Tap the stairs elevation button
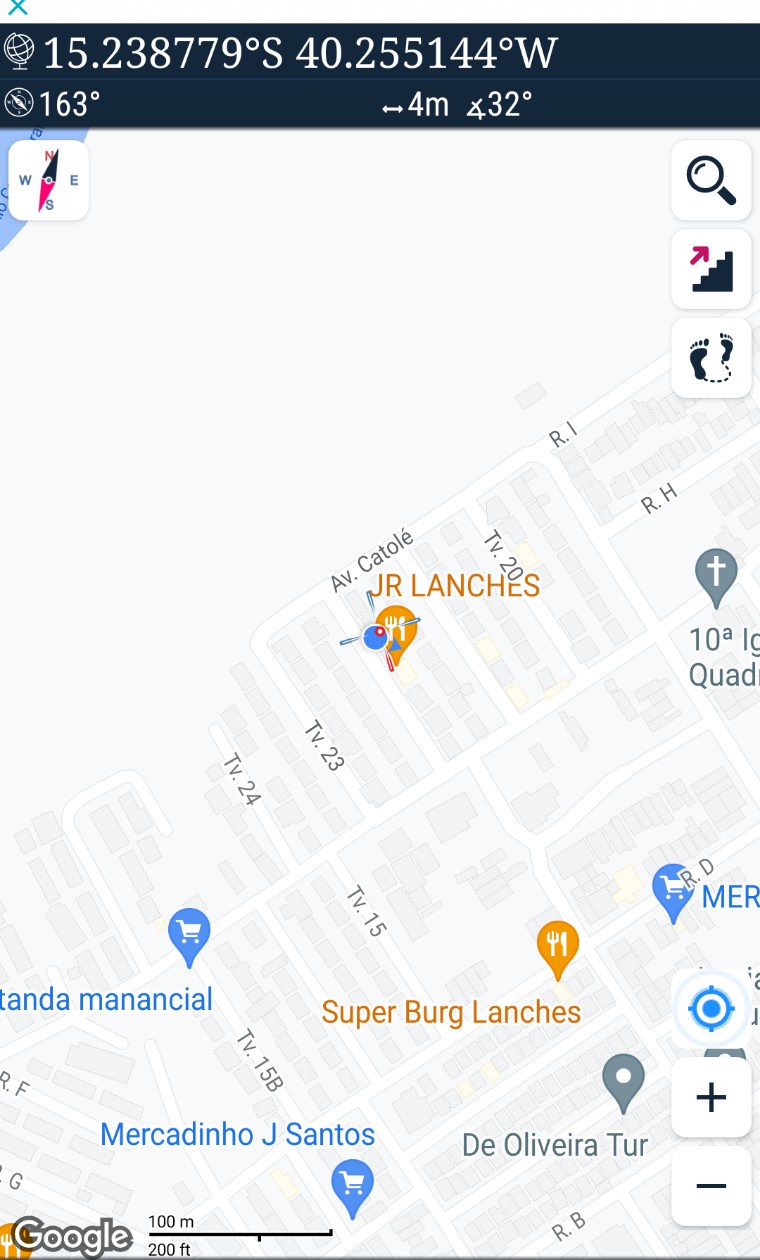The image size is (760, 1260). [711, 269]
